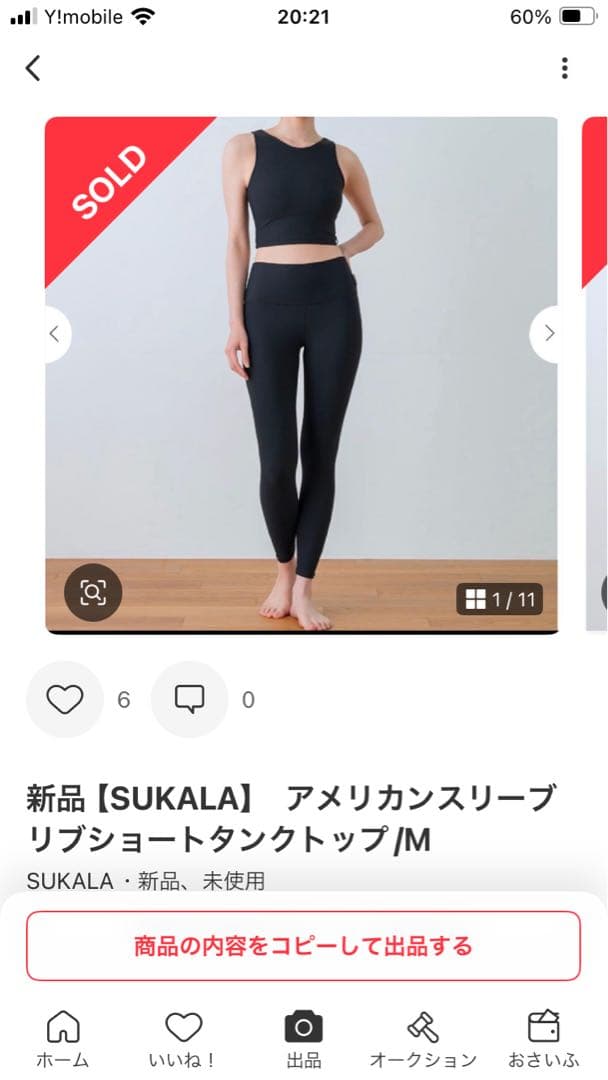The width and height of the screenshot is (608, 1080).
Task: Switch to the いいね！ tab
Action: [x=183, y=1038]
